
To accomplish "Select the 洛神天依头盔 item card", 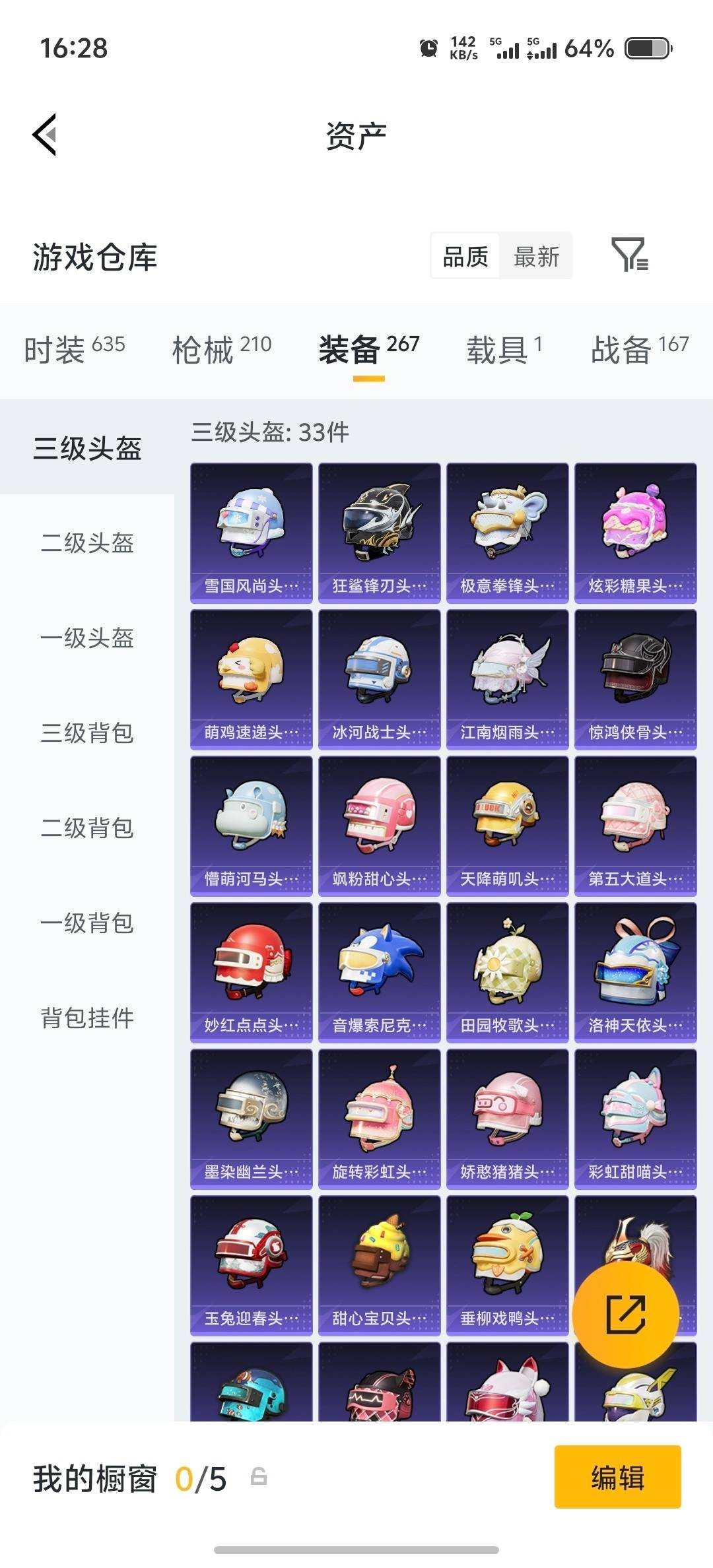I will tap(635, 967).
